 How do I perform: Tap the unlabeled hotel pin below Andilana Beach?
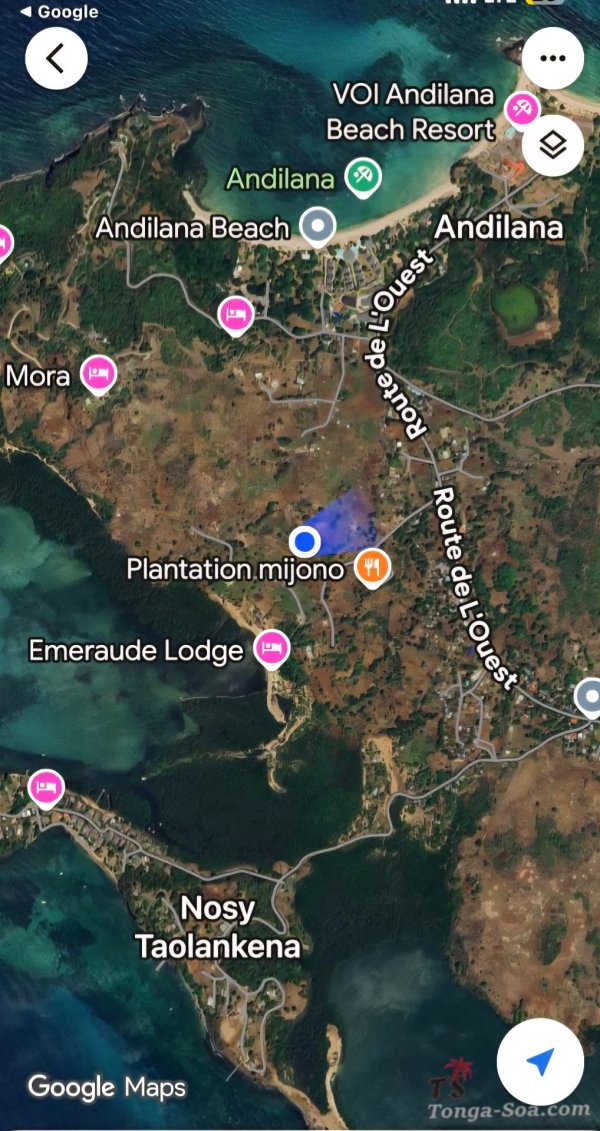pos(235,315)
